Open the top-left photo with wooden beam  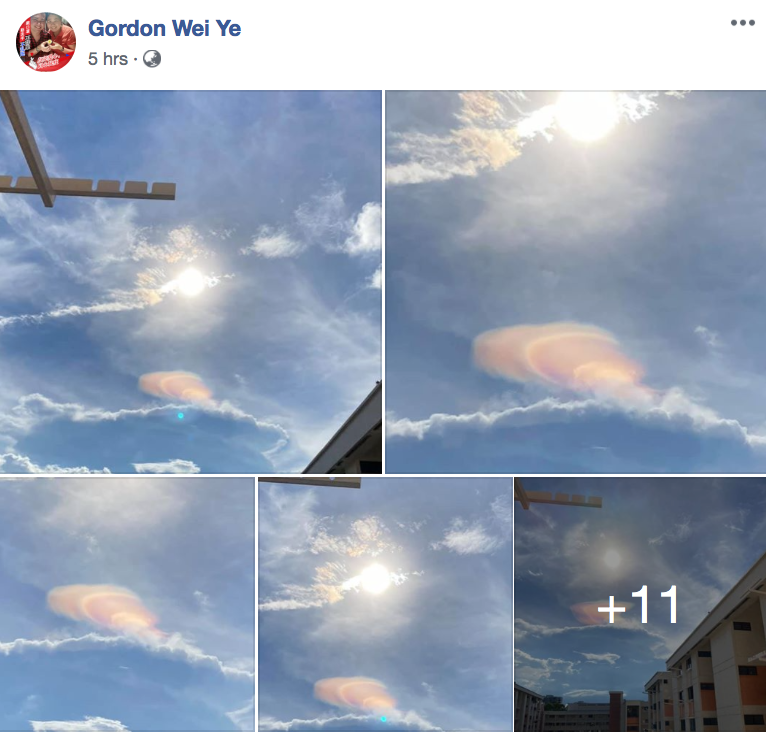[x=190, y=282]
